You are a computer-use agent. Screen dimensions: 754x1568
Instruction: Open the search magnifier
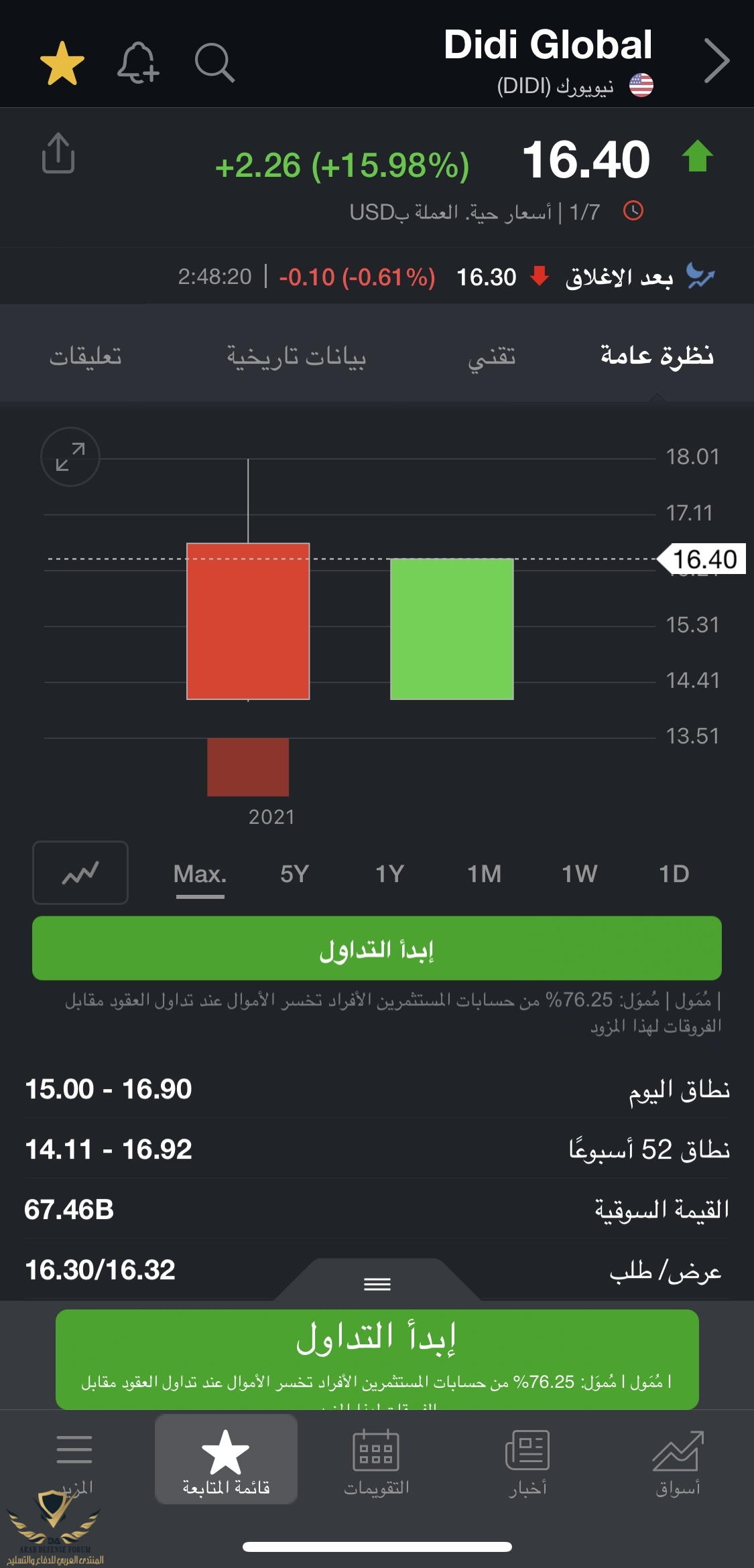coord(214,64)
